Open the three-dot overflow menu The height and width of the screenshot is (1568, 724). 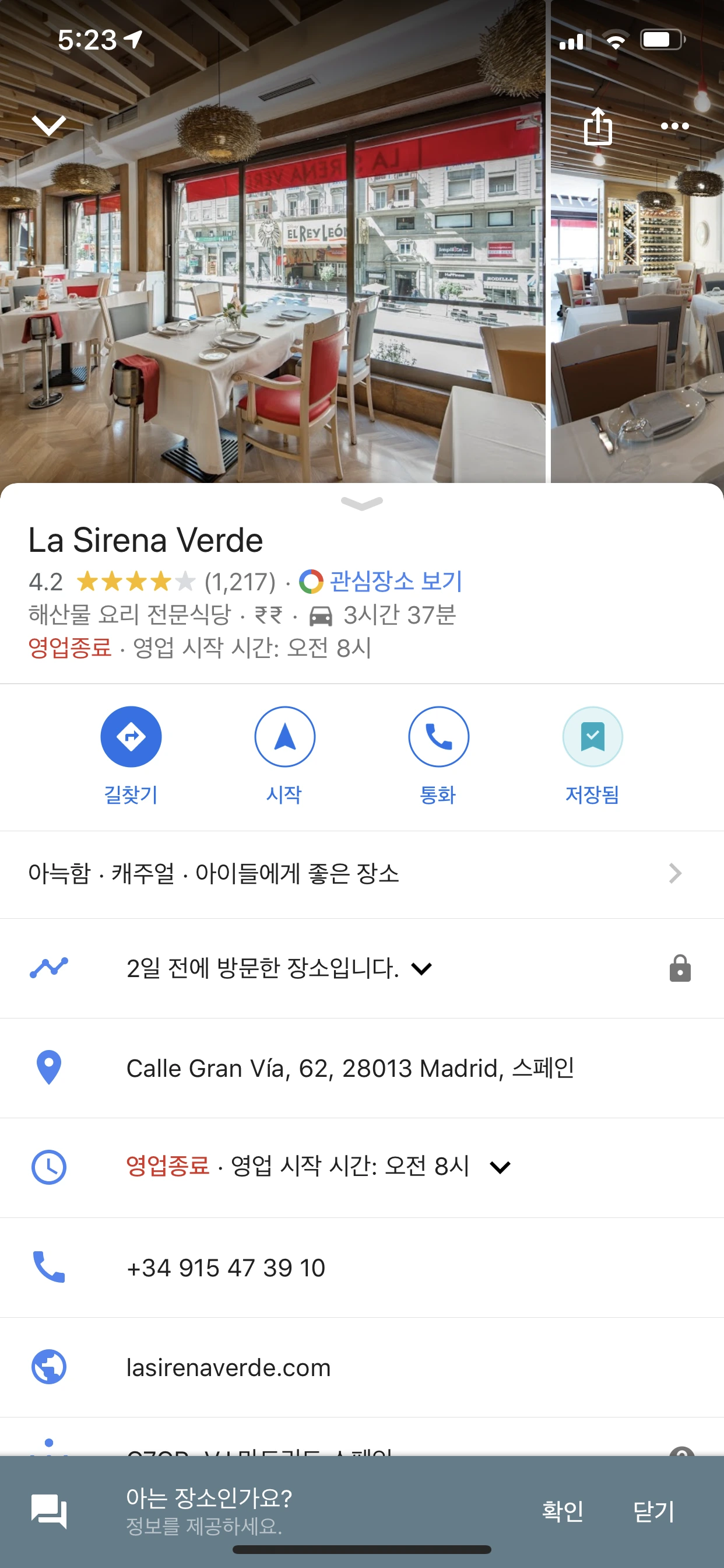point(674,126)
